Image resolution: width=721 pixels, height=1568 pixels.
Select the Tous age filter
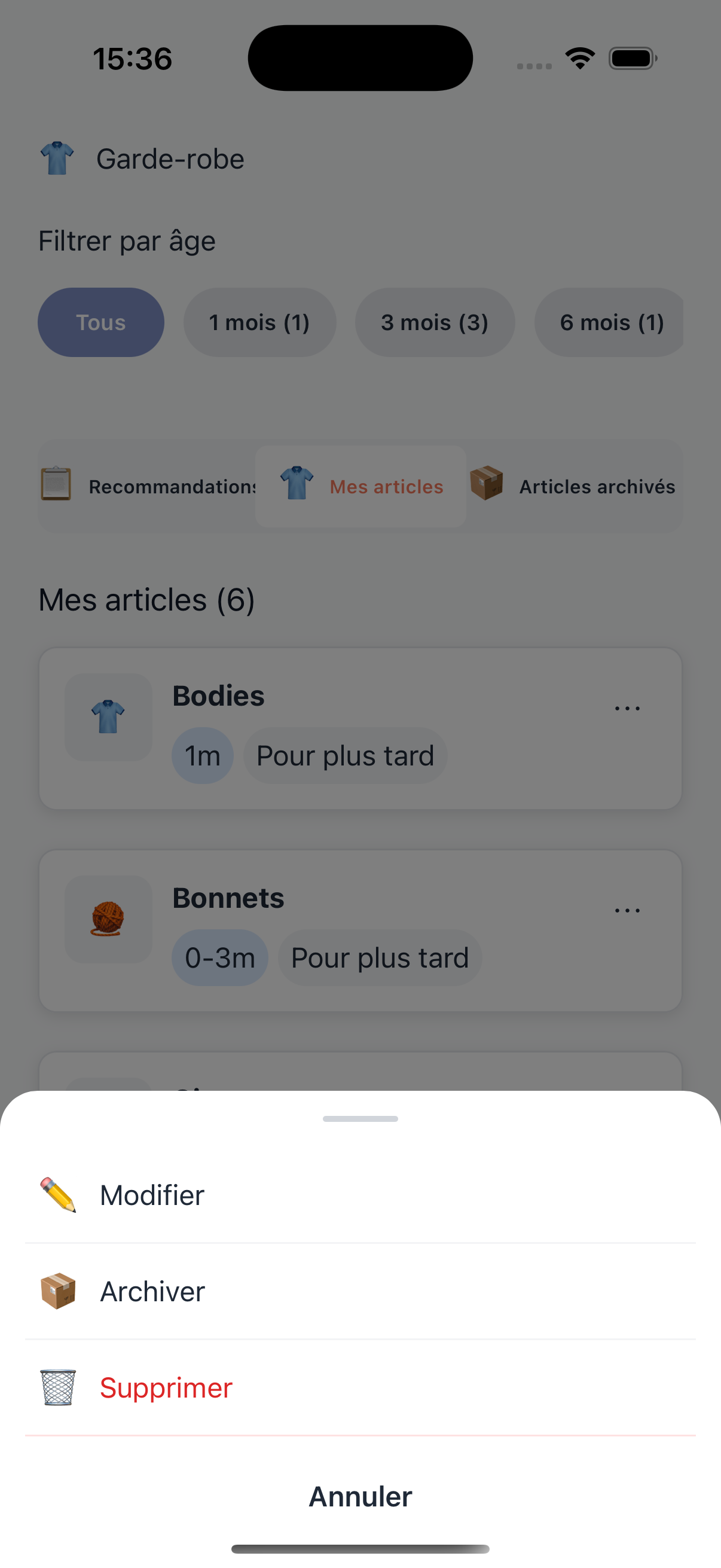[x=100, y=322]
